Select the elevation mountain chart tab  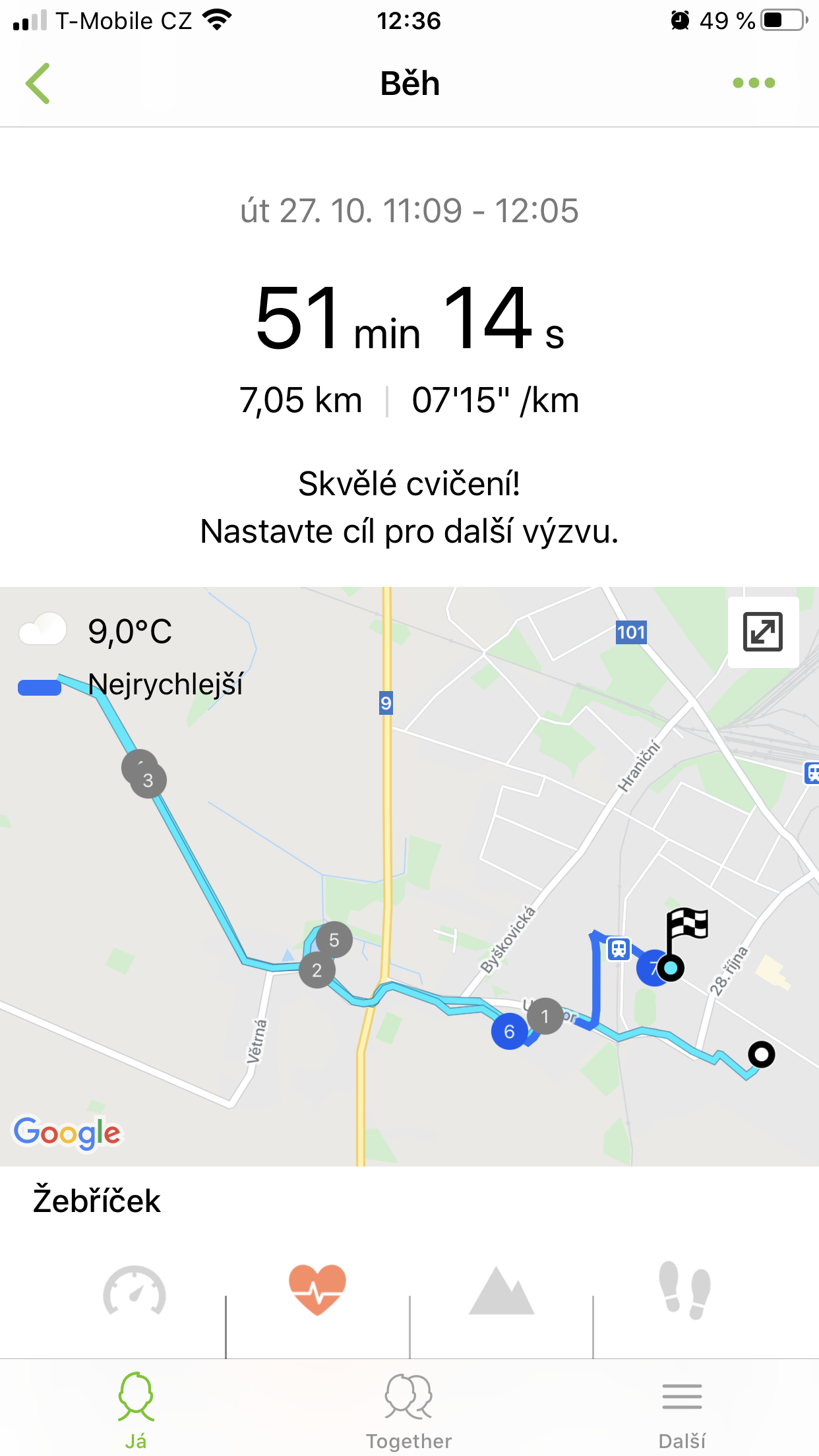pos(501,1291)
